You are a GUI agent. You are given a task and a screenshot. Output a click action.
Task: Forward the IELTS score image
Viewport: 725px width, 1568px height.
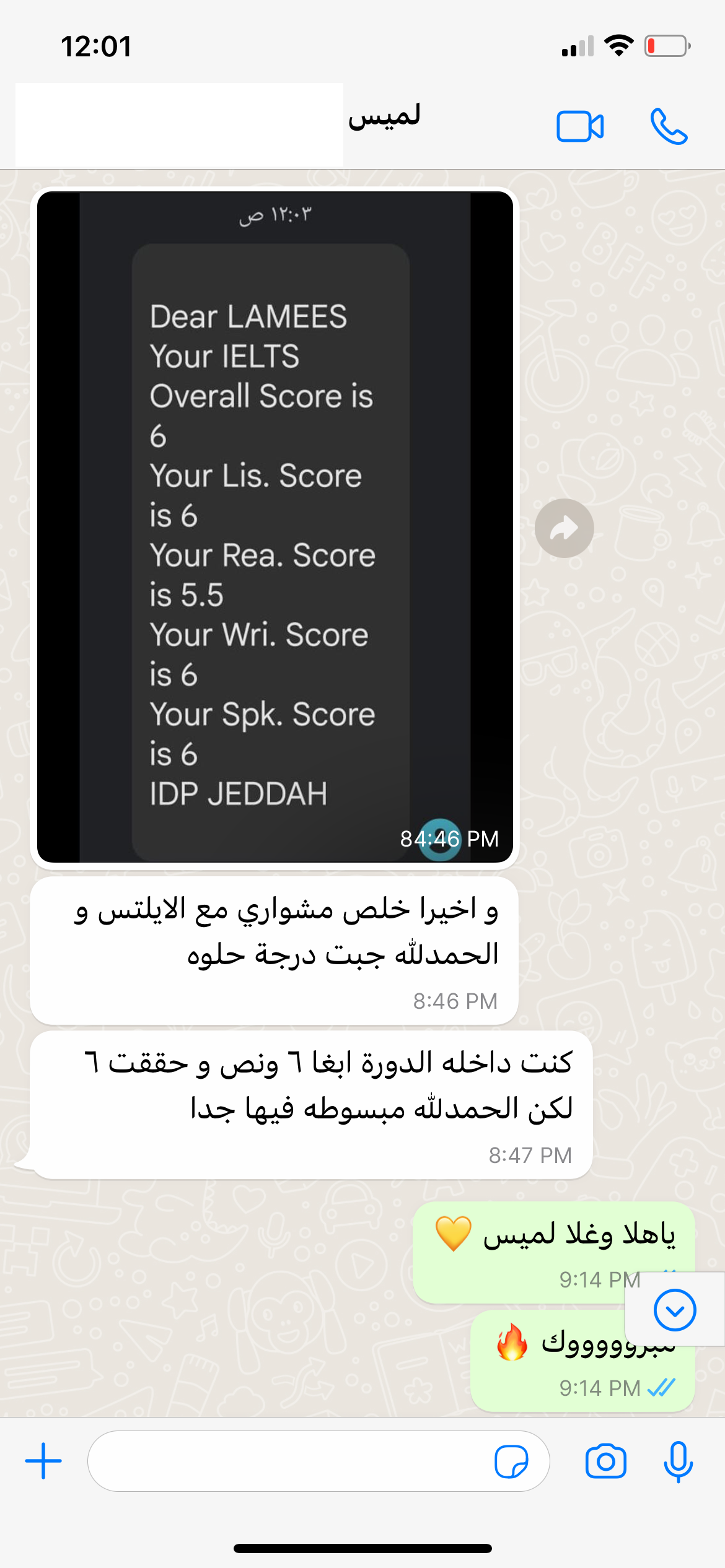tap(564, 528)
